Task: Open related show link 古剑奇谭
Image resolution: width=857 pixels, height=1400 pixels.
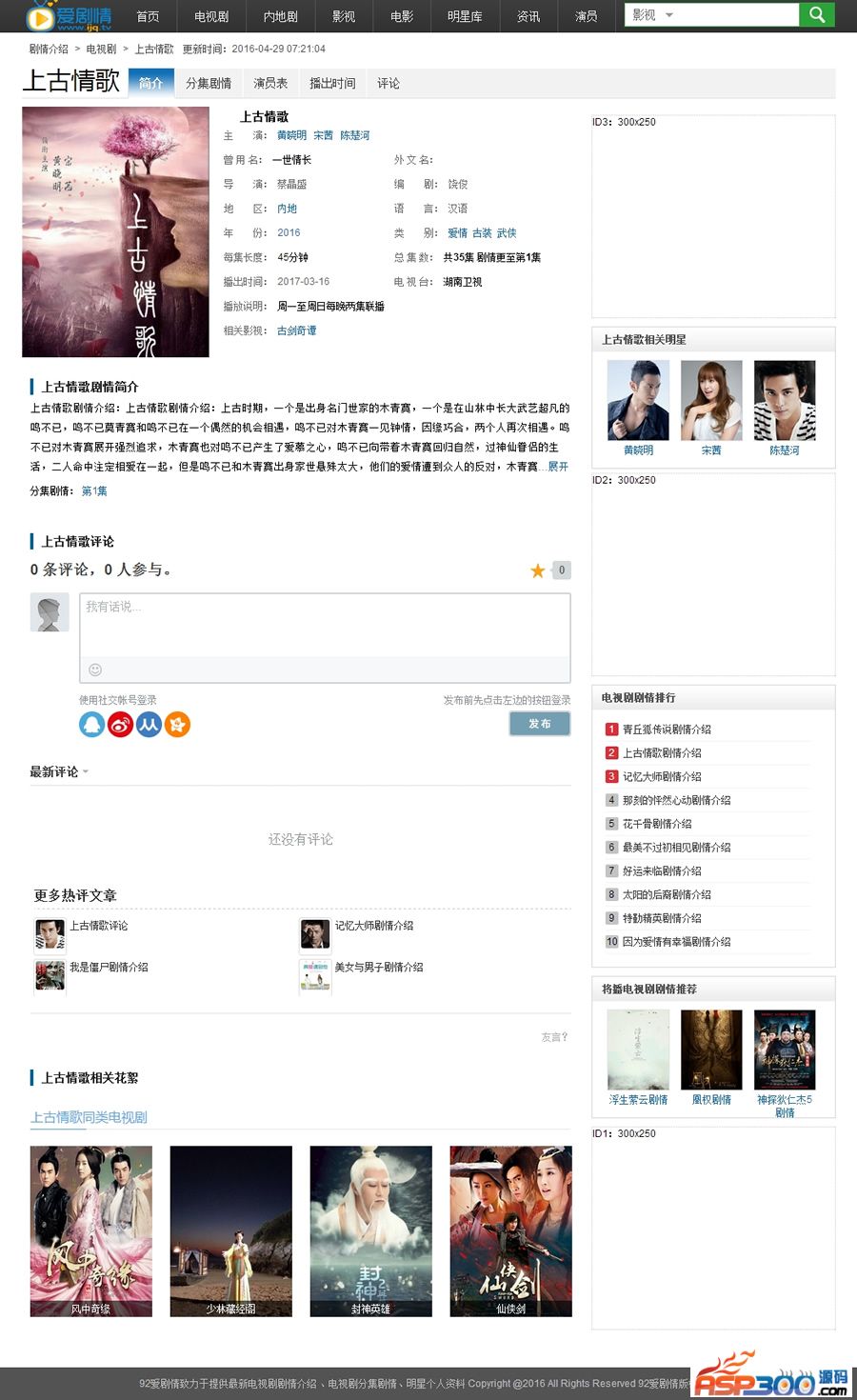Action: 296,330
